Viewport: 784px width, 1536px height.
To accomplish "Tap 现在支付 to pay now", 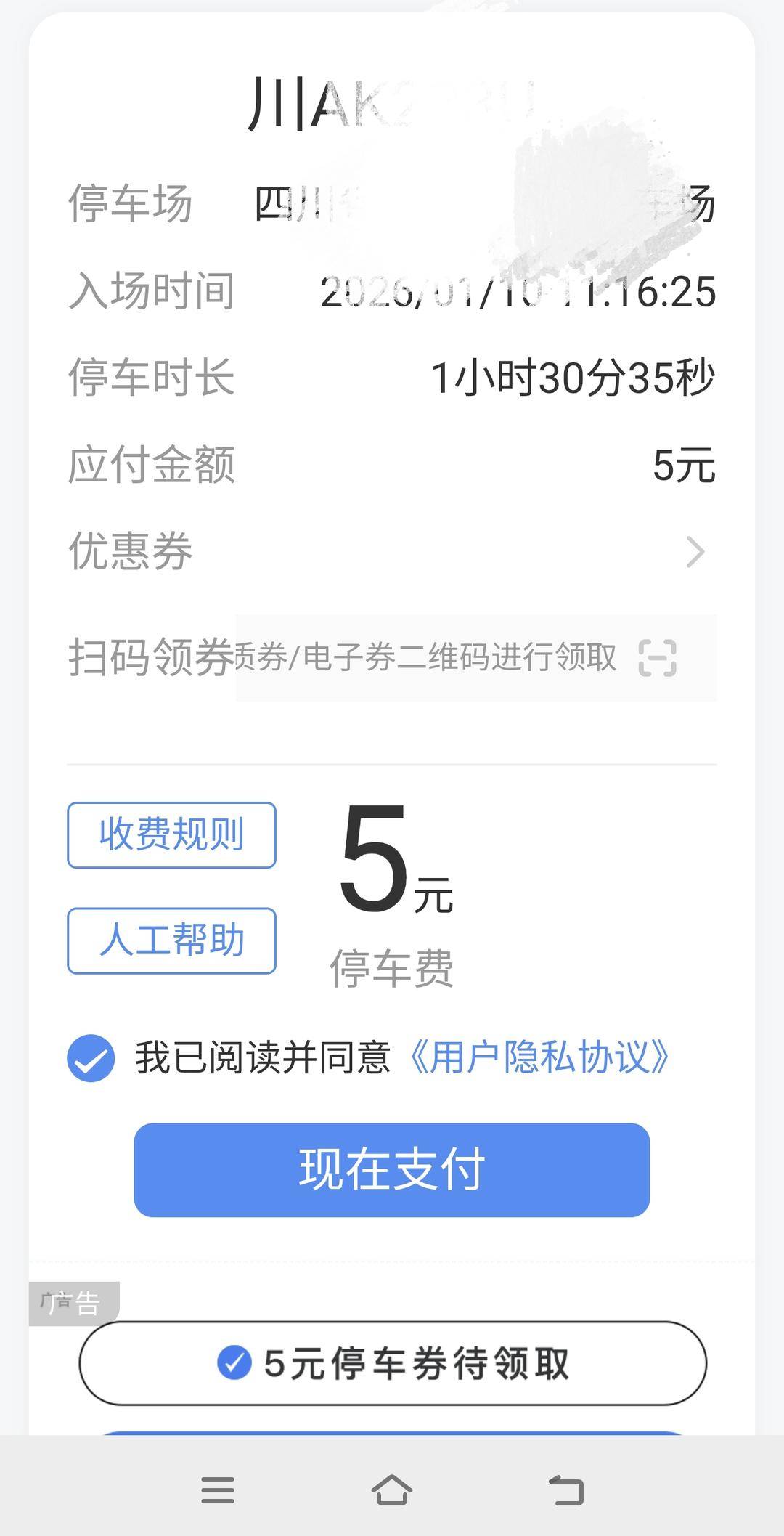I will coord(391,1169).
